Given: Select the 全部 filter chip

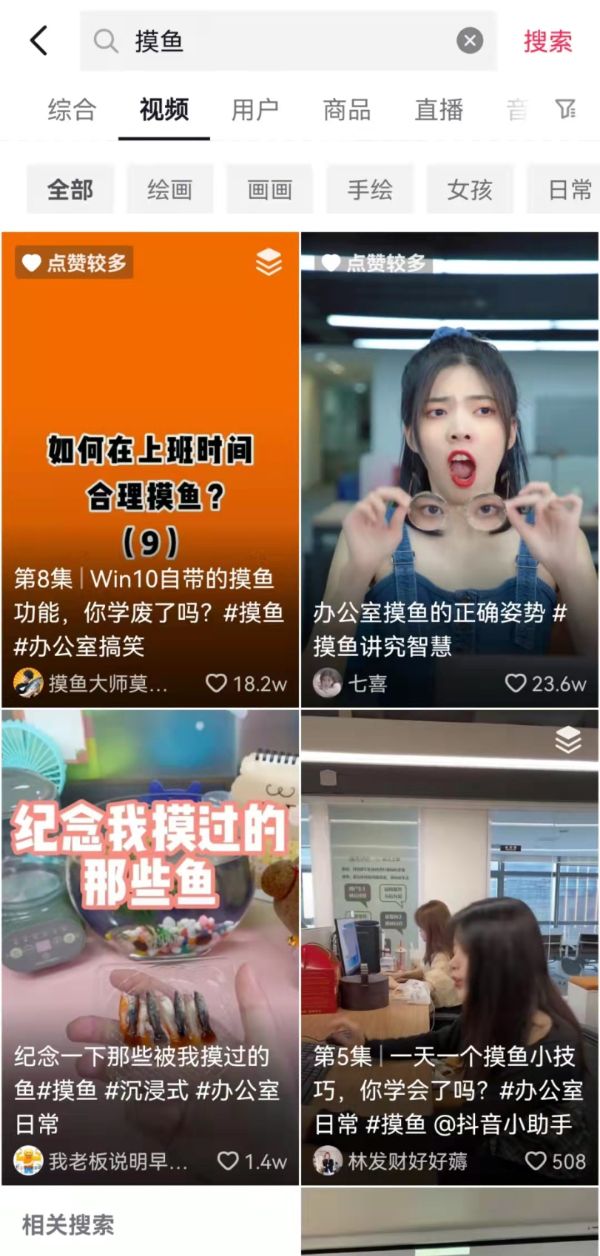Looking at the screenshot, I should (x=70, y=190).
